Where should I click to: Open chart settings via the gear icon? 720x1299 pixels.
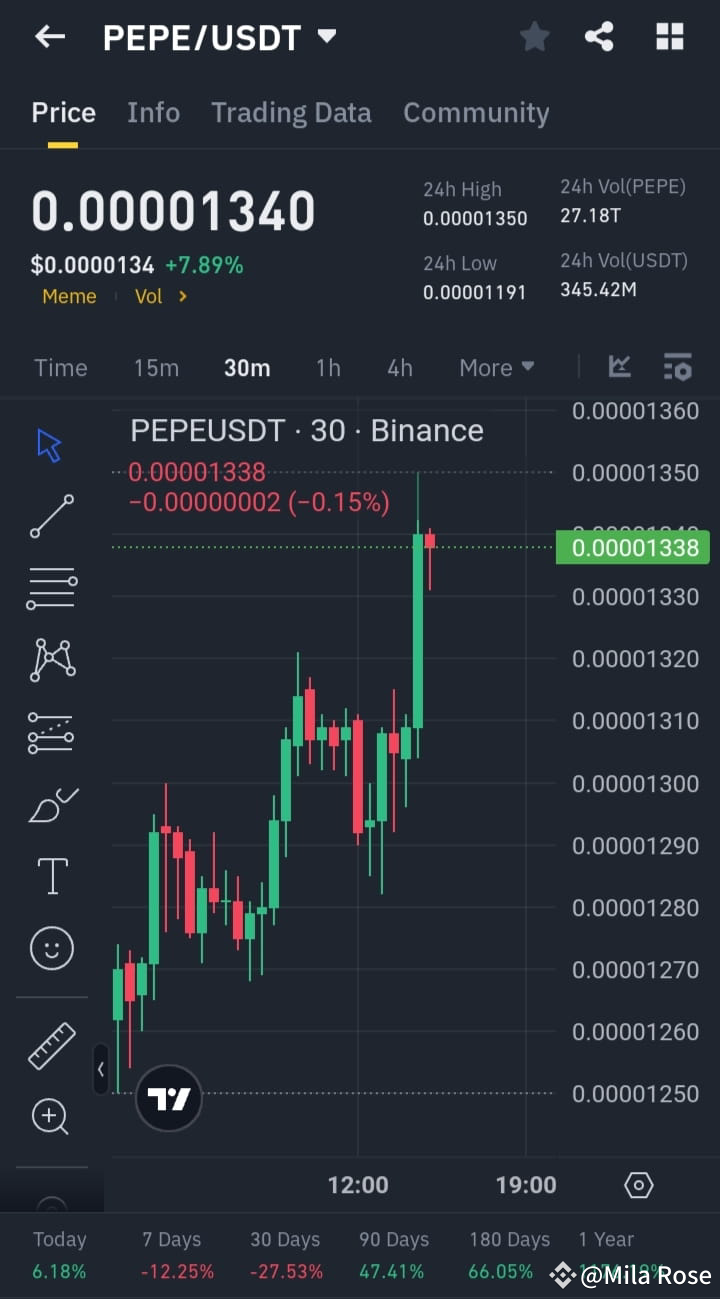click(x=638, y=1184)
